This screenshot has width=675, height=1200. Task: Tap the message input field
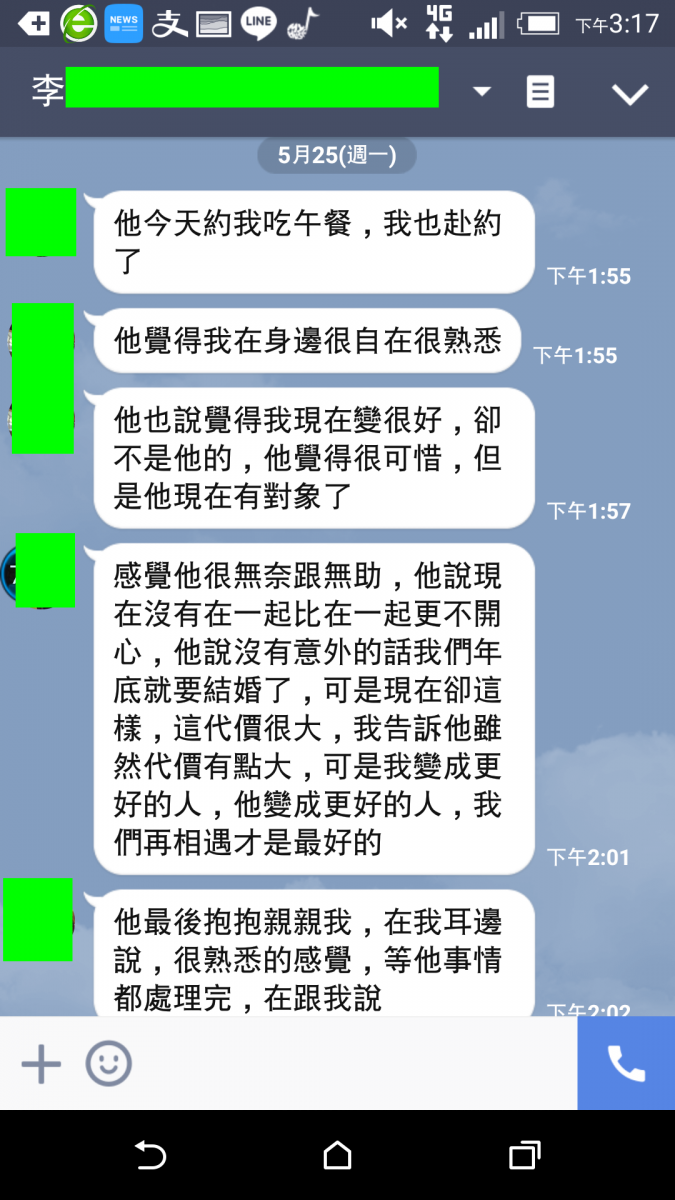[350, 1063]
